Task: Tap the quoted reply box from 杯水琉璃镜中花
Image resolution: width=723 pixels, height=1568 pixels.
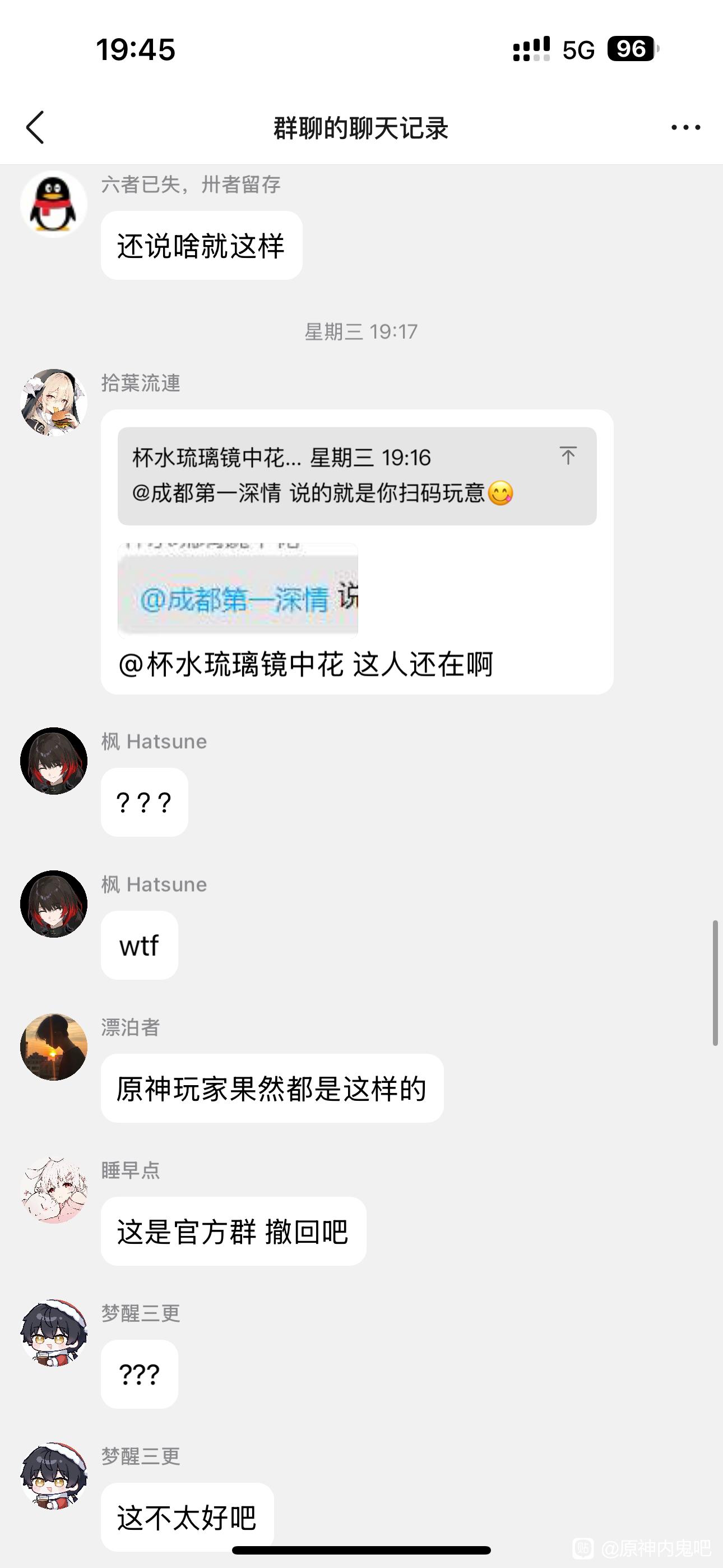Action: [x=341, y=477]
